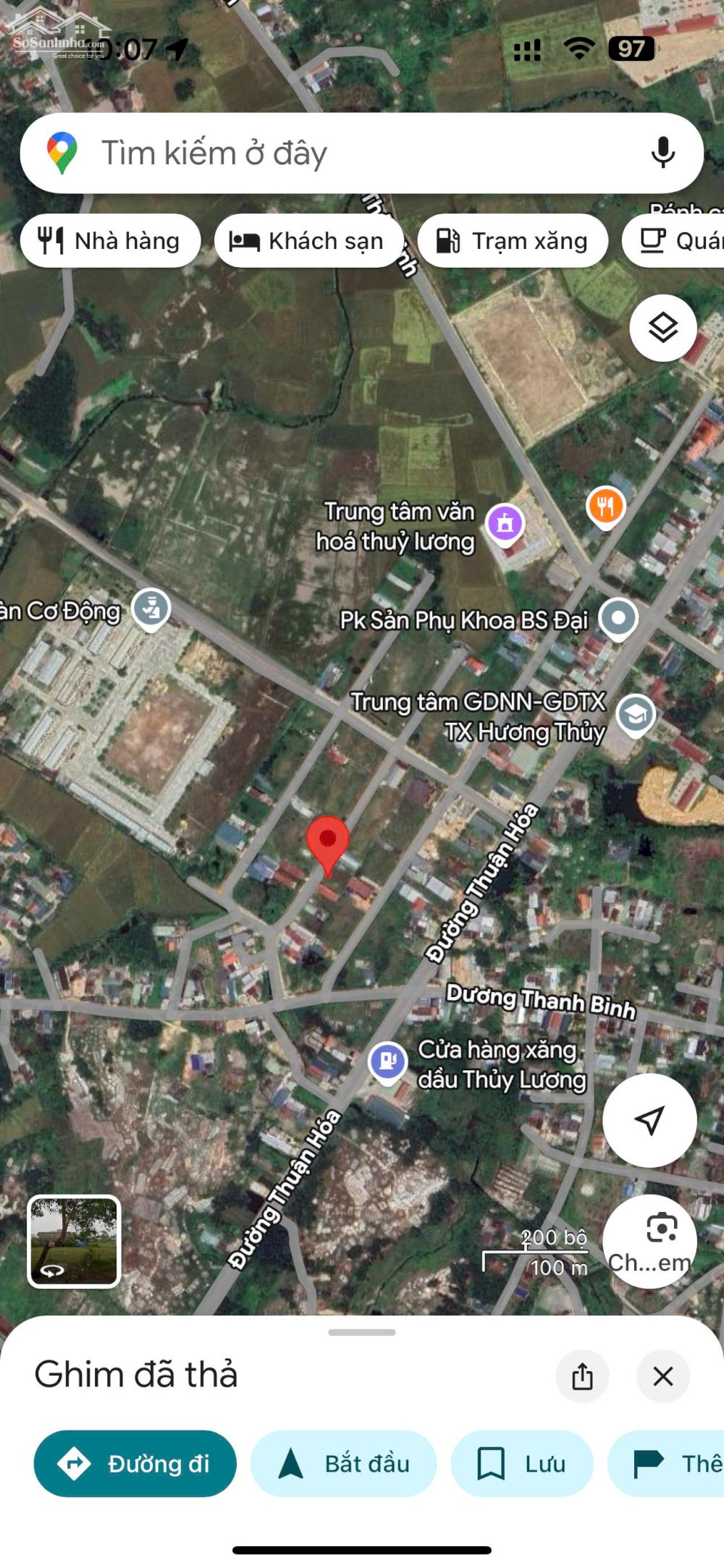The height and width of the screenshot is (1568, 724).
Task: Select the "Nhà hàng" chip
Action: click(110, 241)
